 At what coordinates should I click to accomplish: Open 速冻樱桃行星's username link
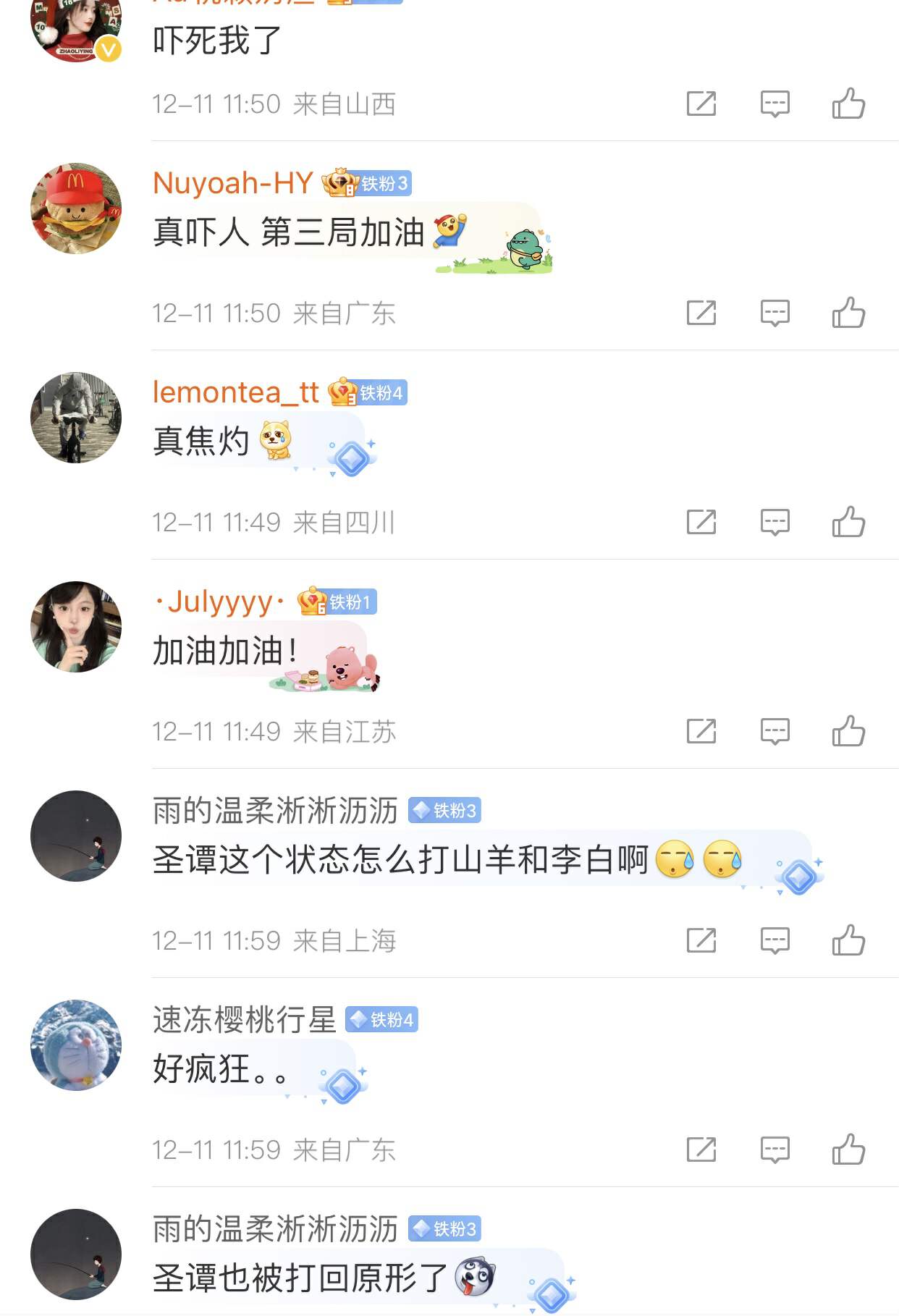pyautogui.click(x=245, y=1020)
